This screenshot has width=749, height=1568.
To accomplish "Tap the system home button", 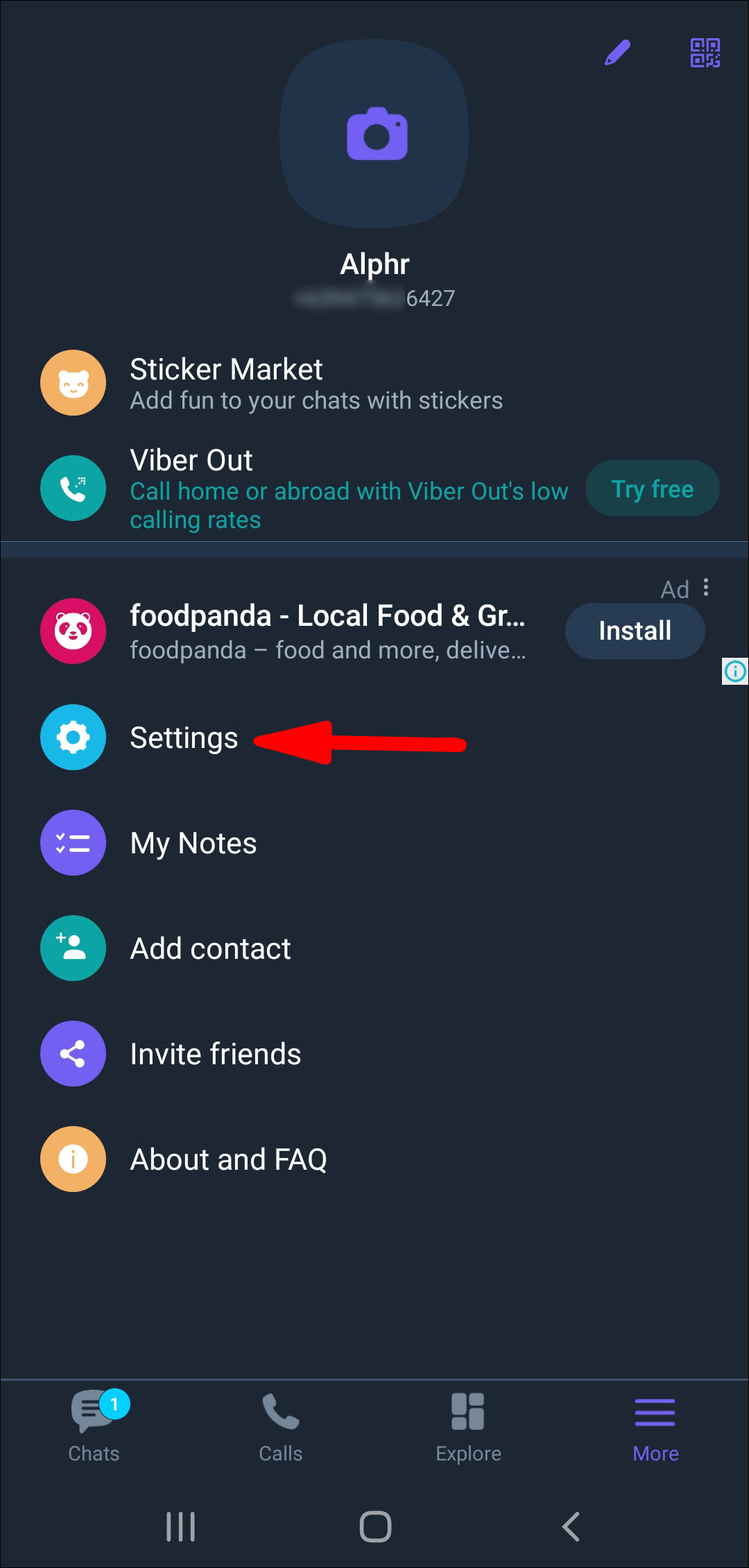I will click(375, 1527).
